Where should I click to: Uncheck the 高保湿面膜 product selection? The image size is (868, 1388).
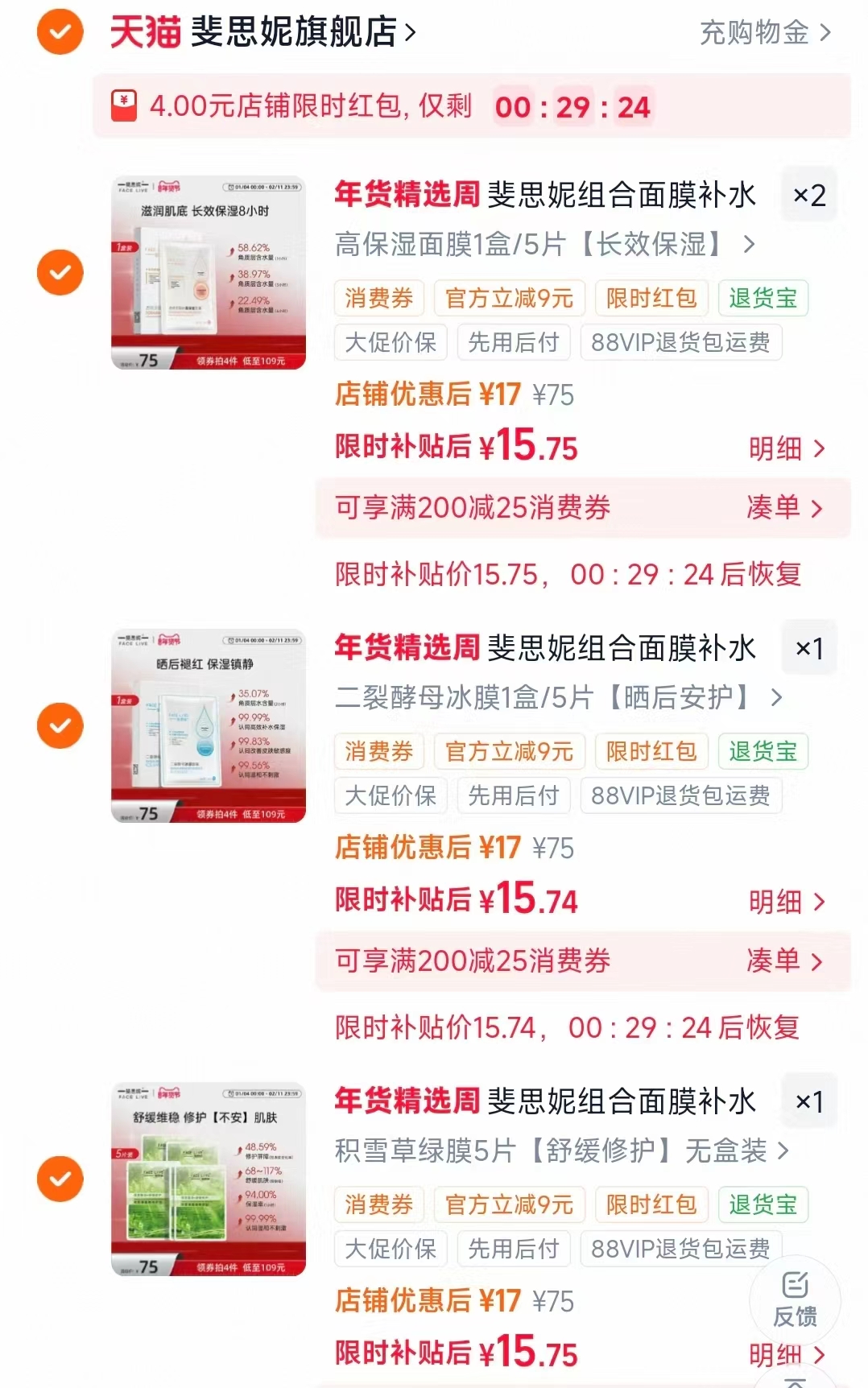click(x=60, y=271)
